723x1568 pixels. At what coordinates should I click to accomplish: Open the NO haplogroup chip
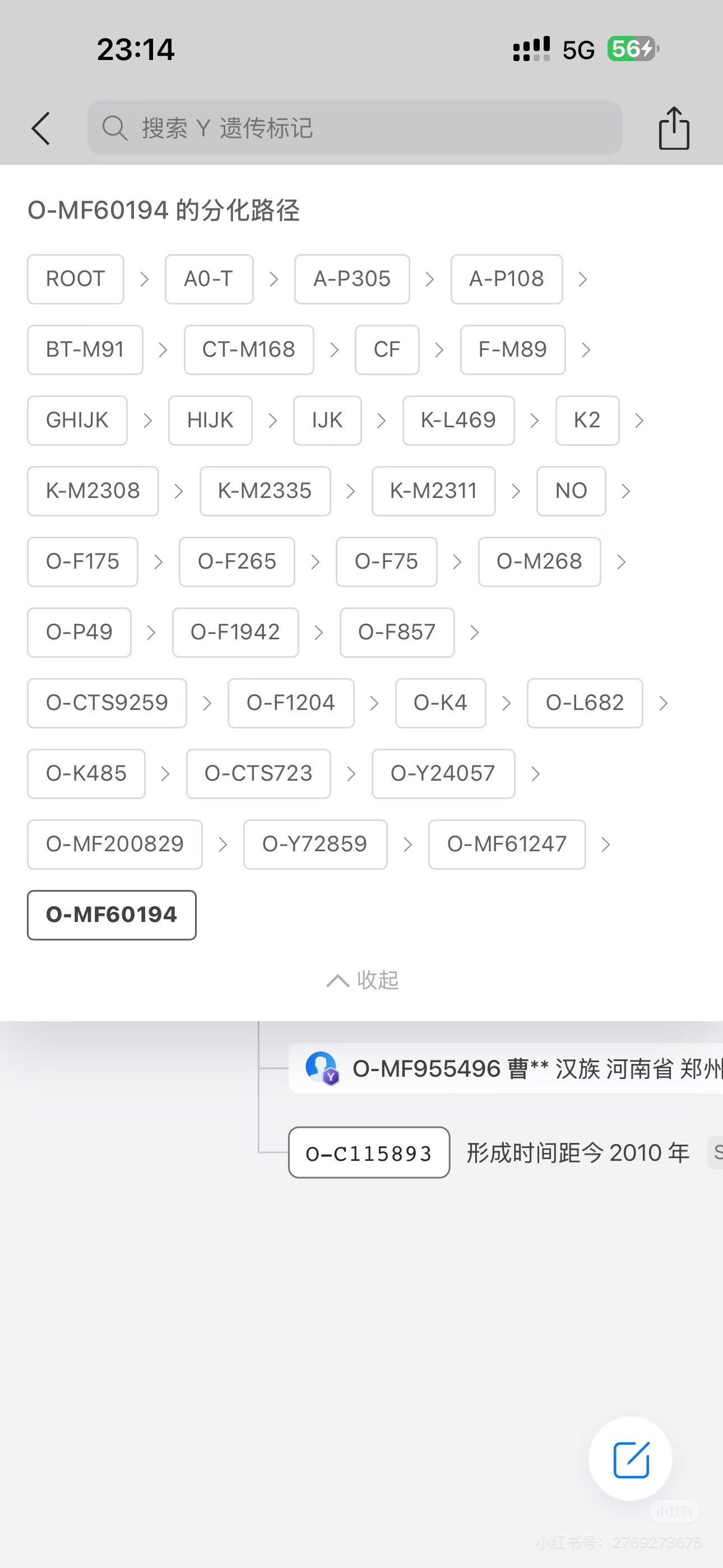[571, 491]
